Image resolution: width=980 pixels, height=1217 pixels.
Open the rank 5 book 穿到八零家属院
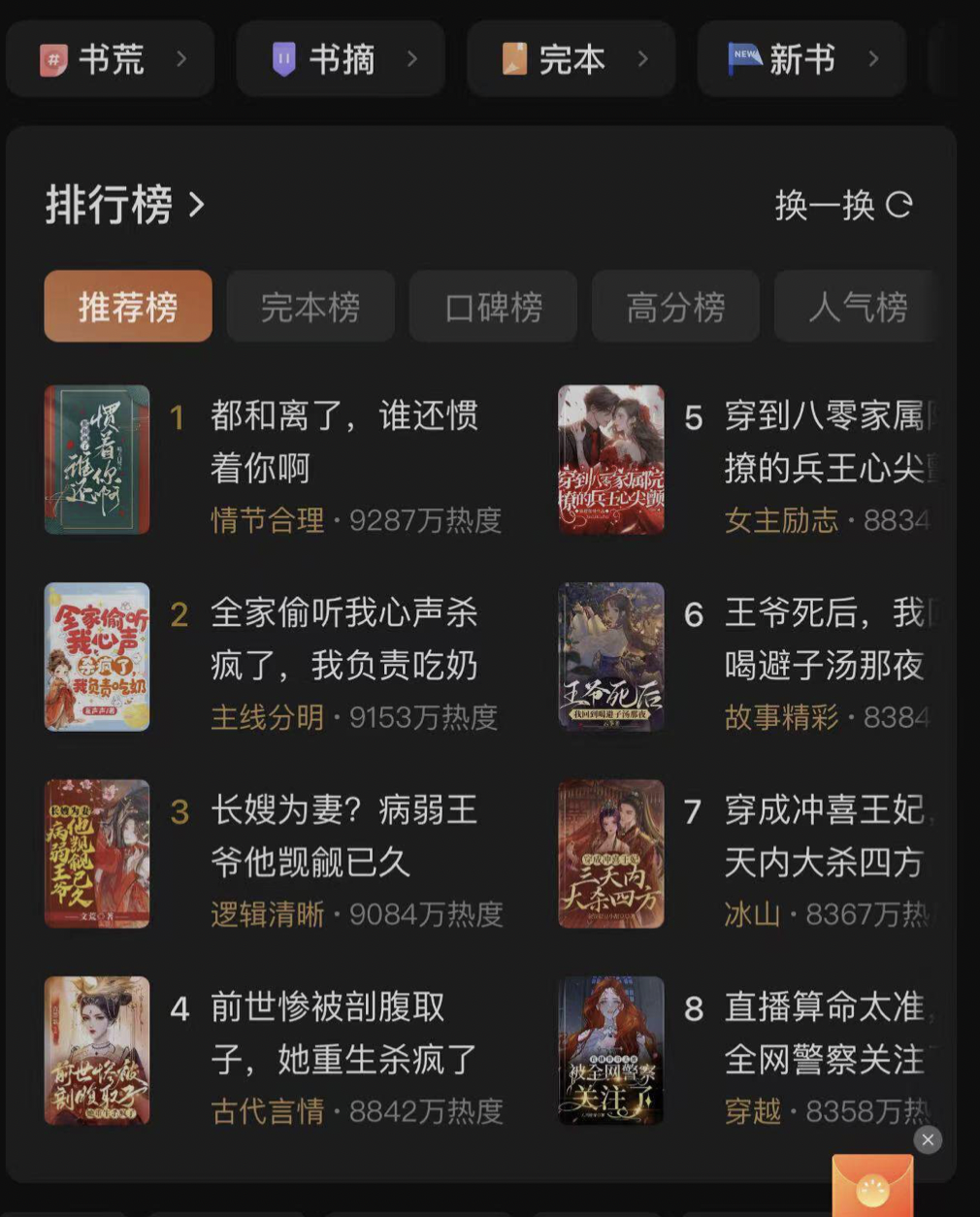point(825,442)
